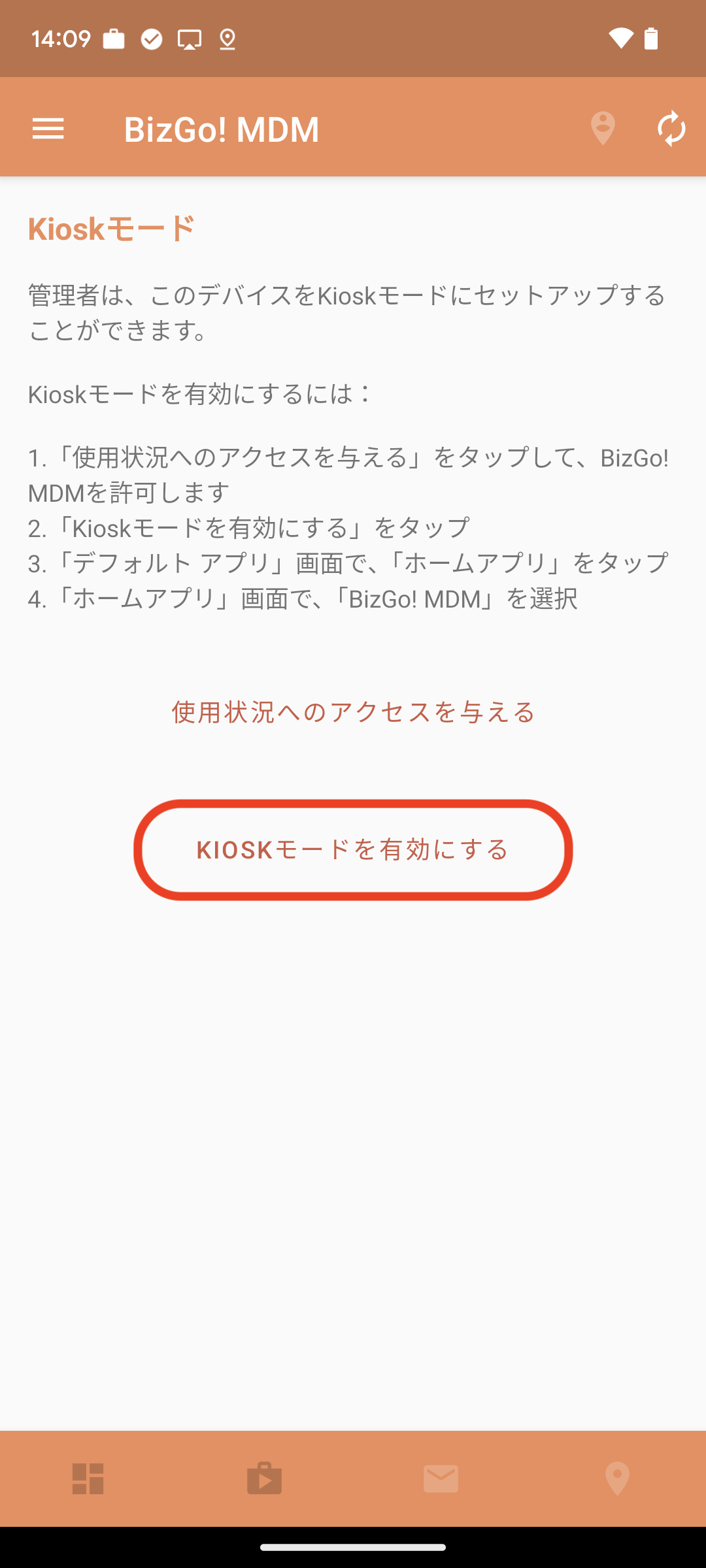The image size is (706, 1568).
Task: Tap the location pin icon in app bar
Action: pos(603,128)
